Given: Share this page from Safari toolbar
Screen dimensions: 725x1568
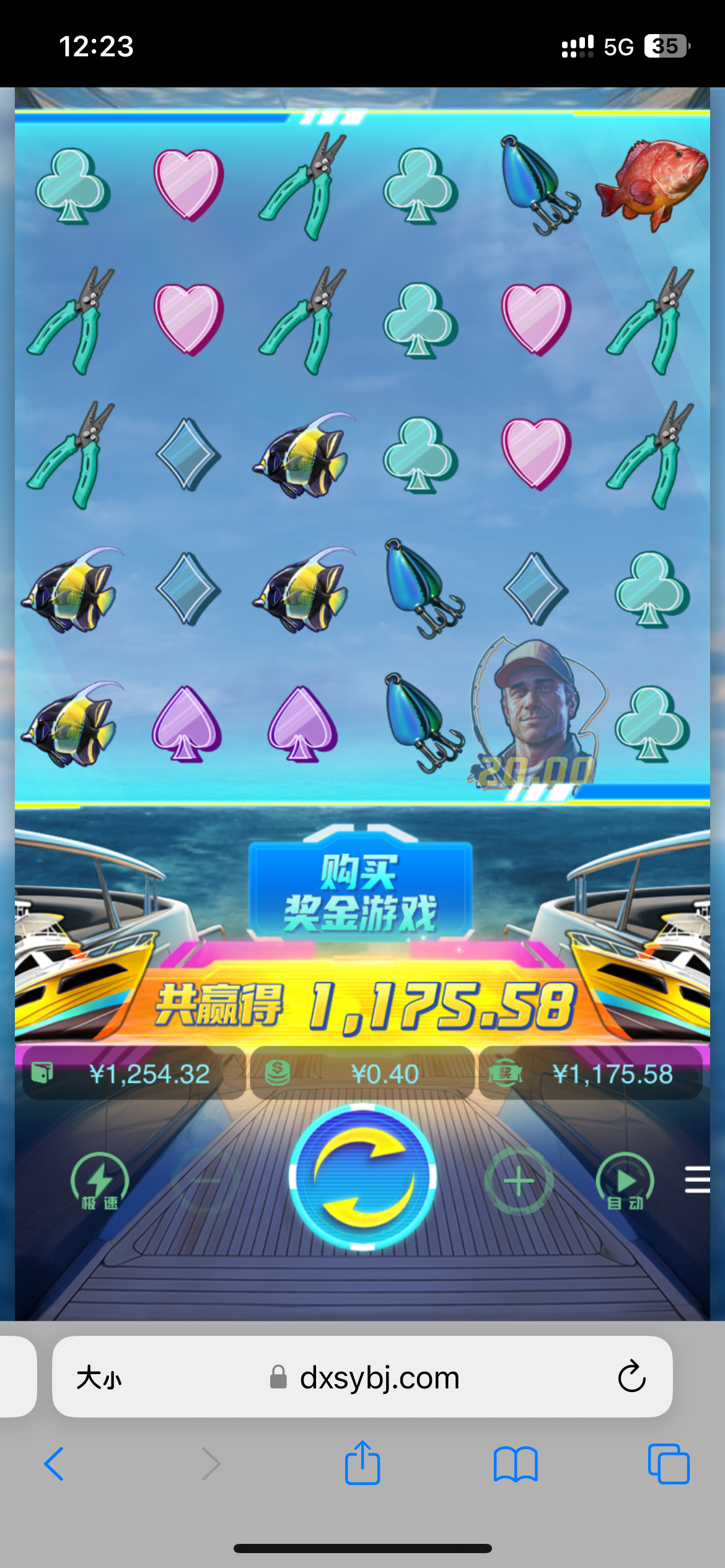Looking at the screenshot, I should click(362, 1463).
